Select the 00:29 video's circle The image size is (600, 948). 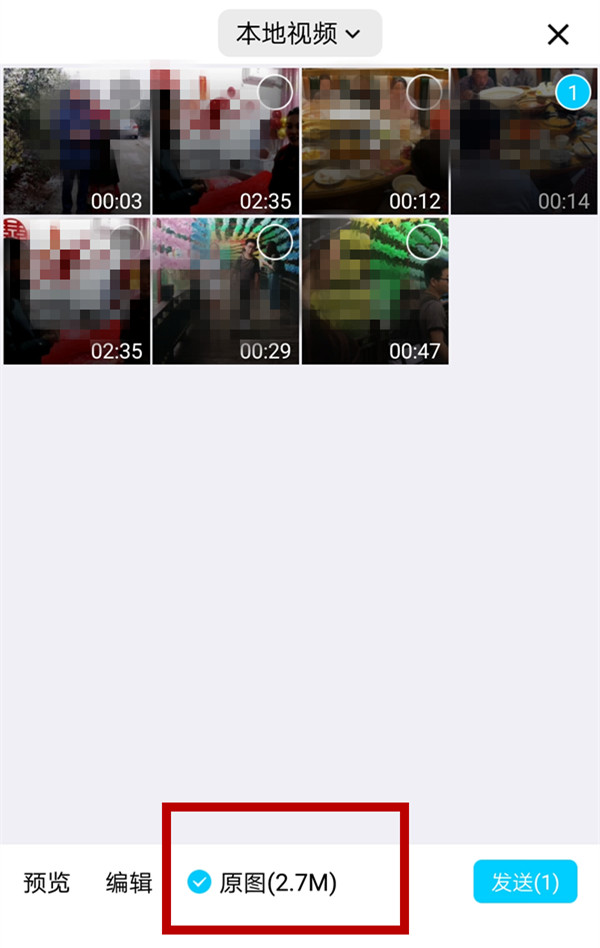pos(274,242)
